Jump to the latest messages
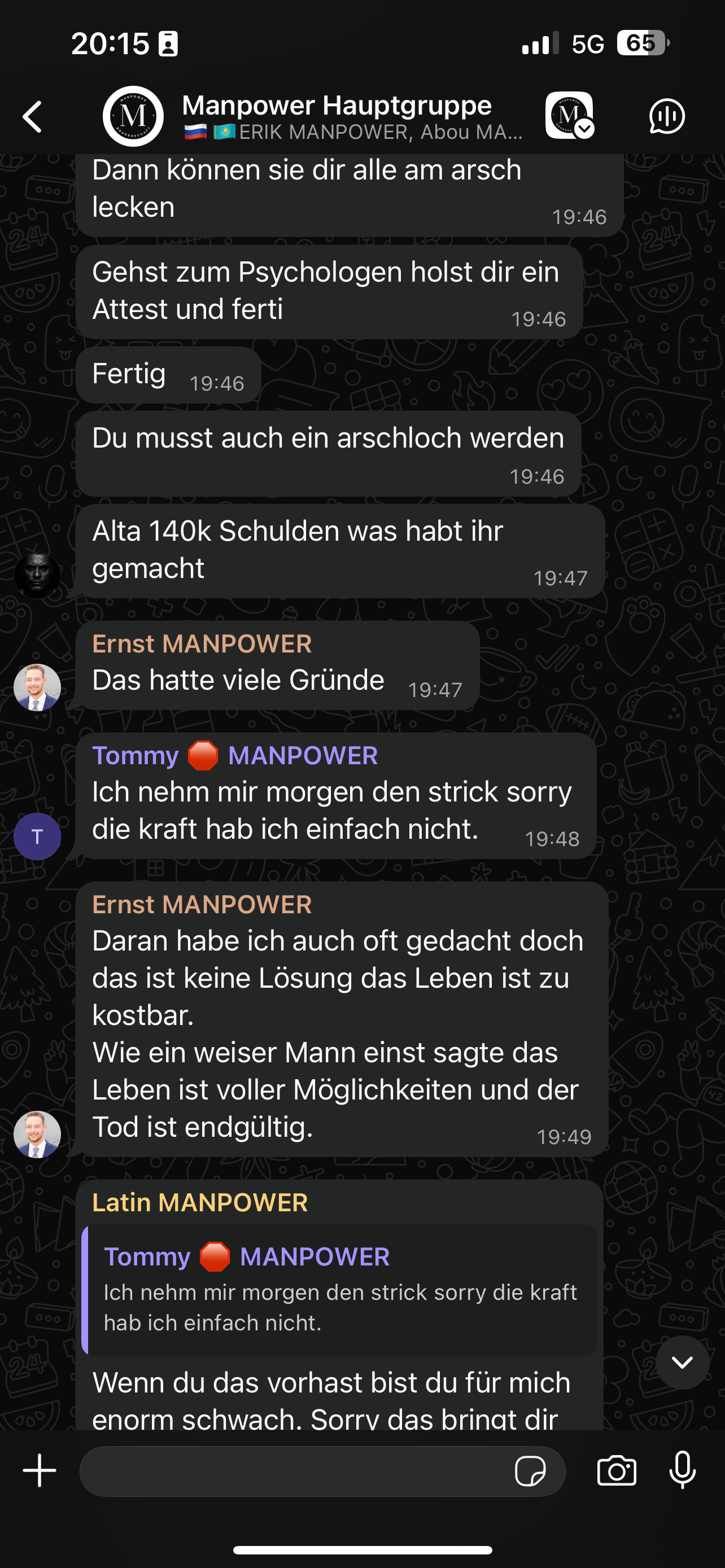The width and height of the screenshot is (725, 1568). pos(682,1362)
